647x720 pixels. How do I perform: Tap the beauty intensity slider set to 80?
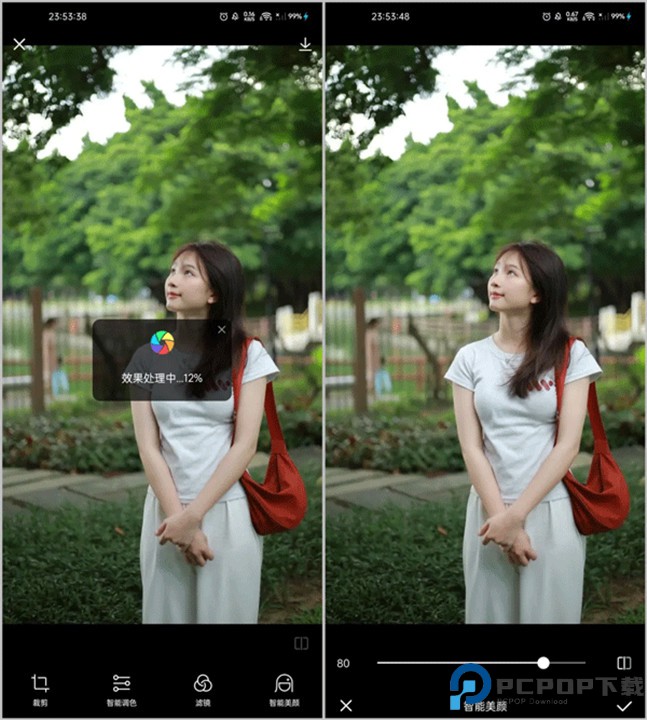click(543, 662)
